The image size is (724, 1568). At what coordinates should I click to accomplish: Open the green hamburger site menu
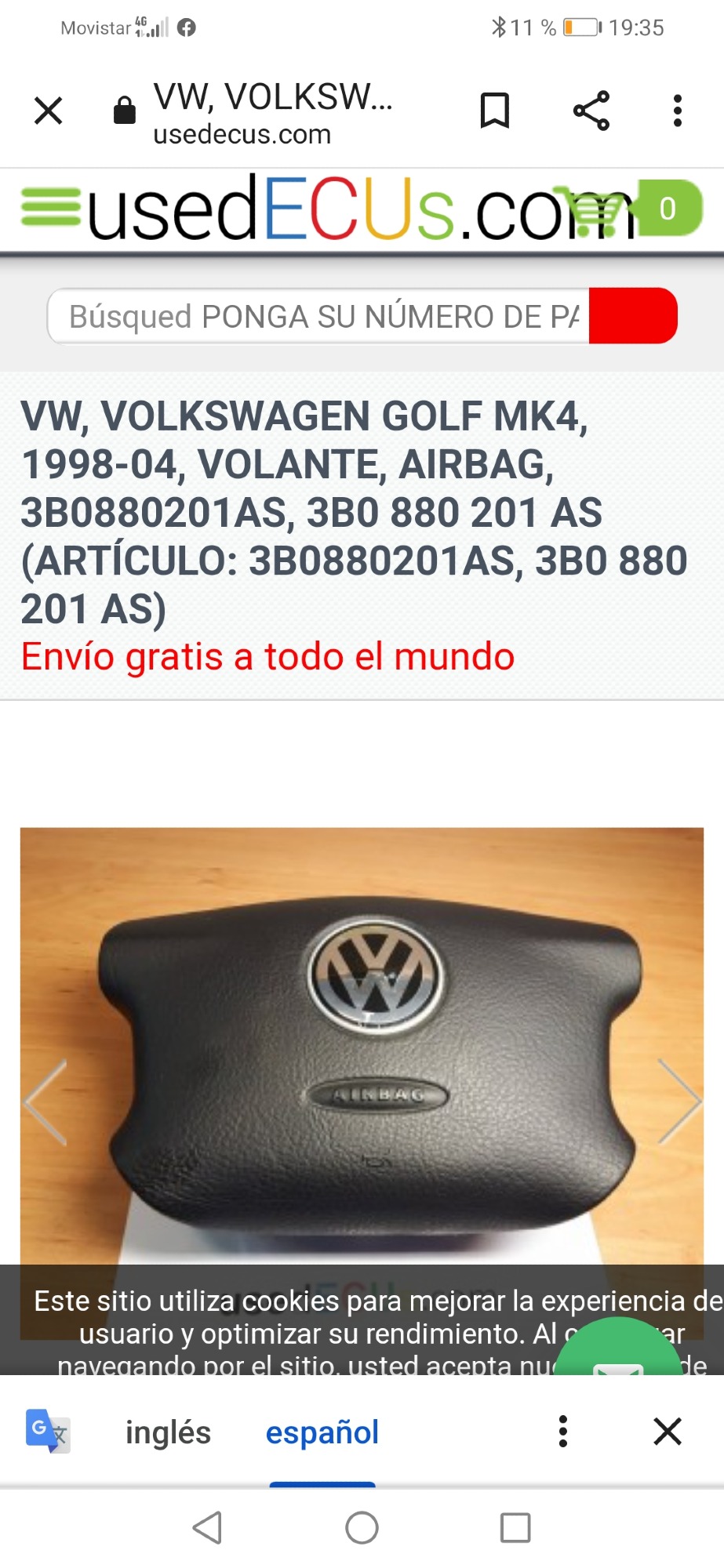49,206
